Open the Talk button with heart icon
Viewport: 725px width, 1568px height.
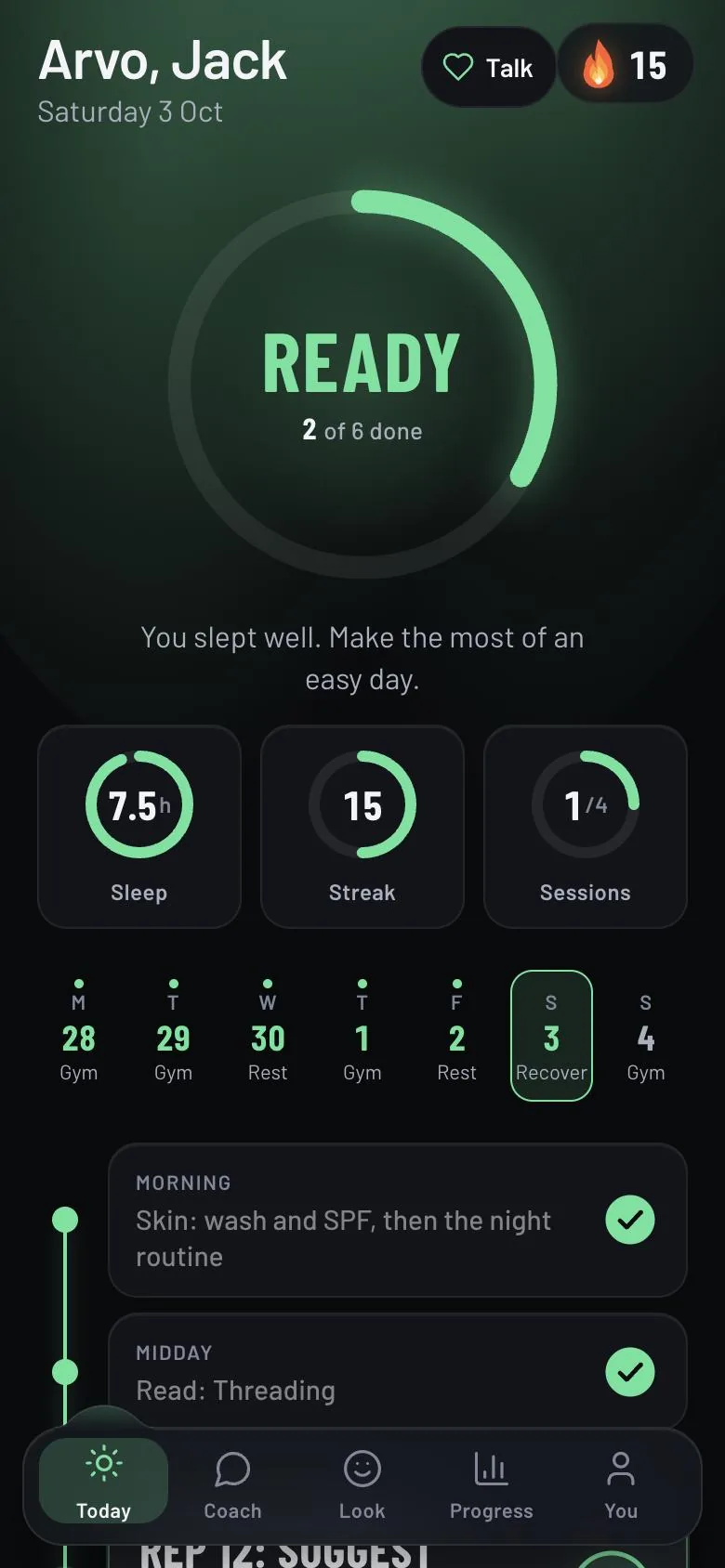488,67
